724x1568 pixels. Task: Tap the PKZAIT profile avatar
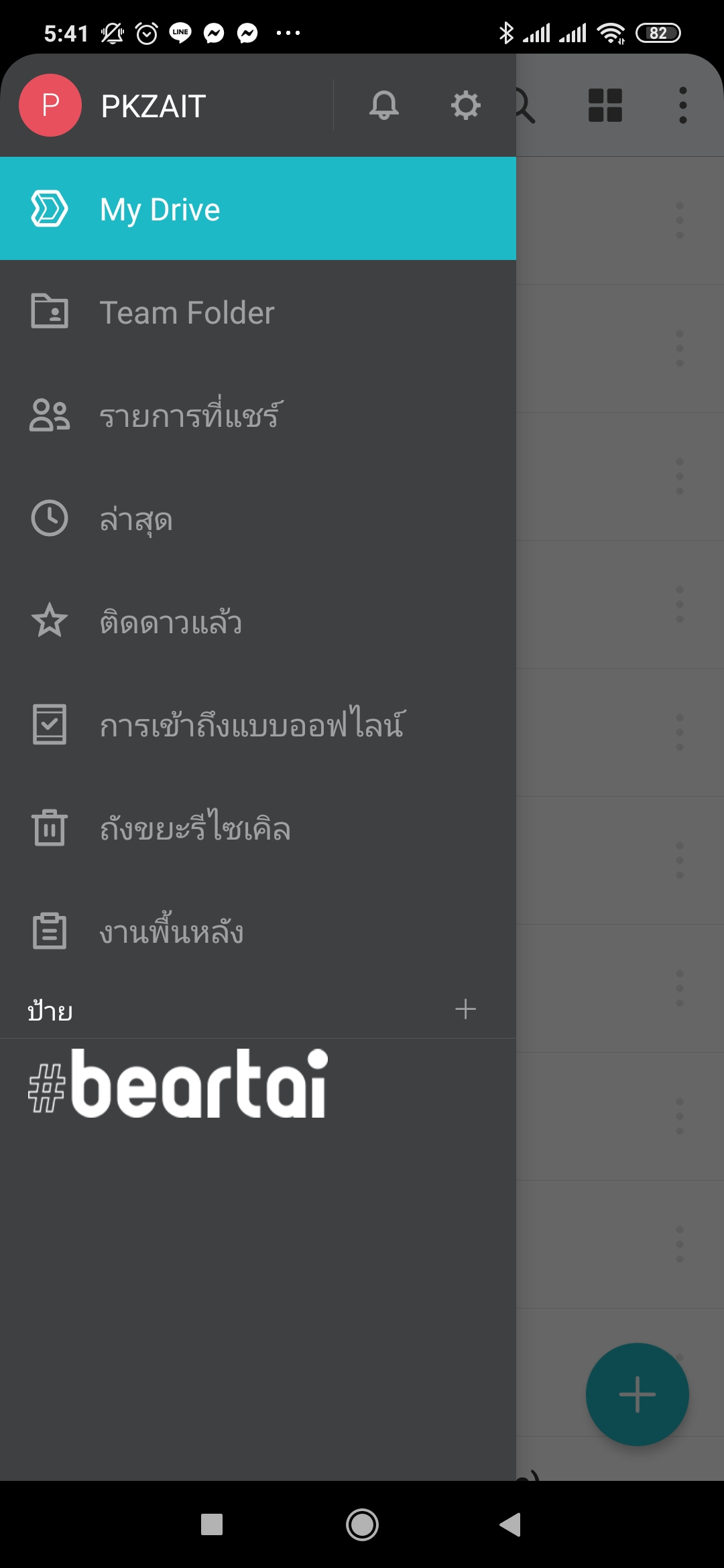(50, 105)
